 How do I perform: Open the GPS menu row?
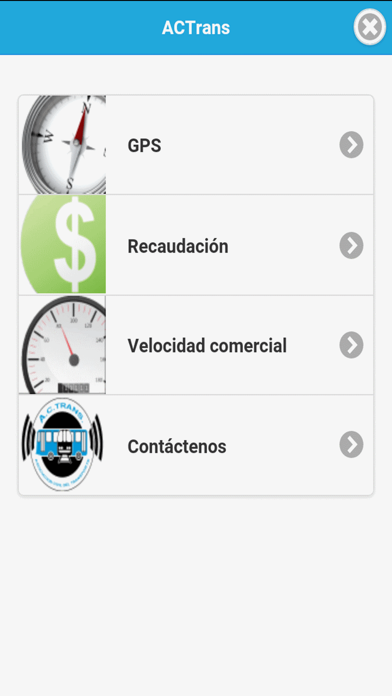point(196,145)
